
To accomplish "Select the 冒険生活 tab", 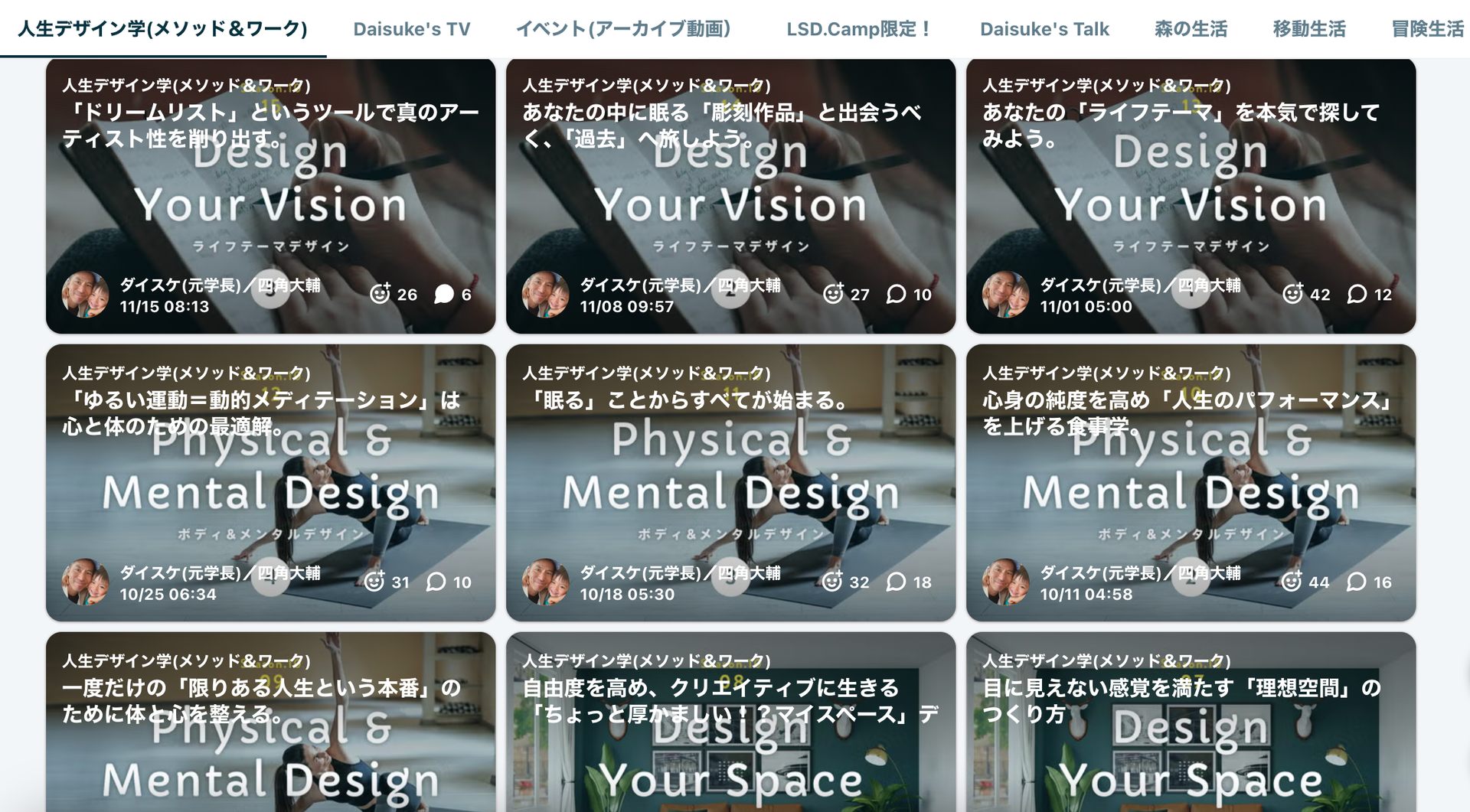I will [1426, 29].
